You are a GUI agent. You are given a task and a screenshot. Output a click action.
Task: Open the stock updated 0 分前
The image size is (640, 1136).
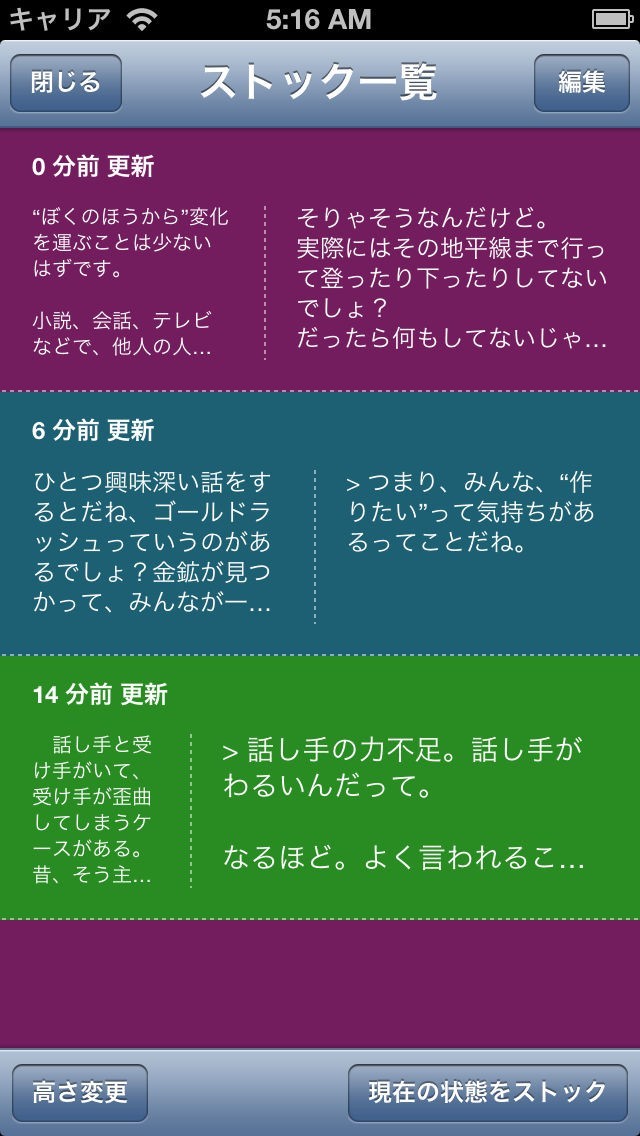coord(320,259)
